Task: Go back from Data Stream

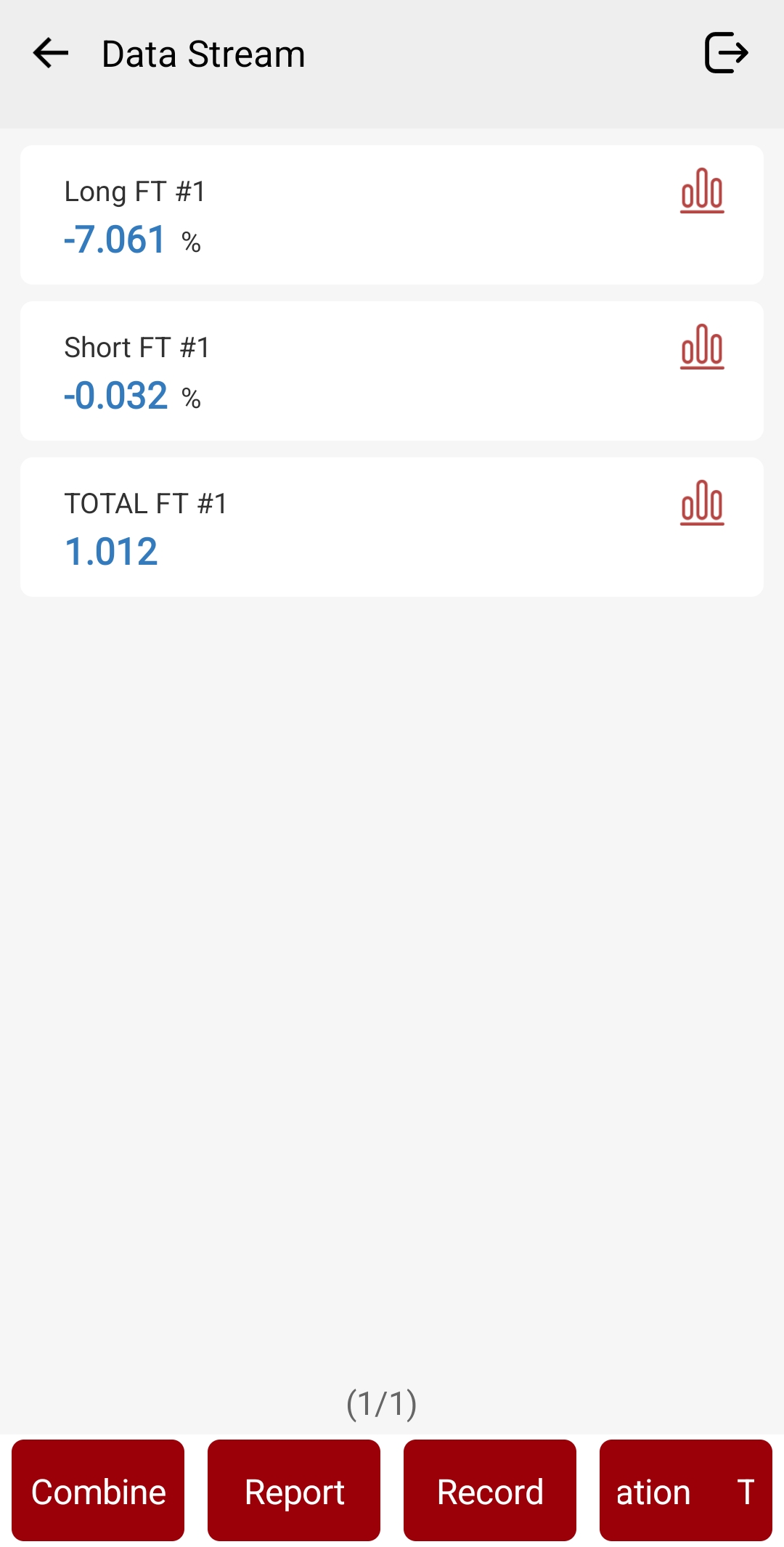Action: 51,54
